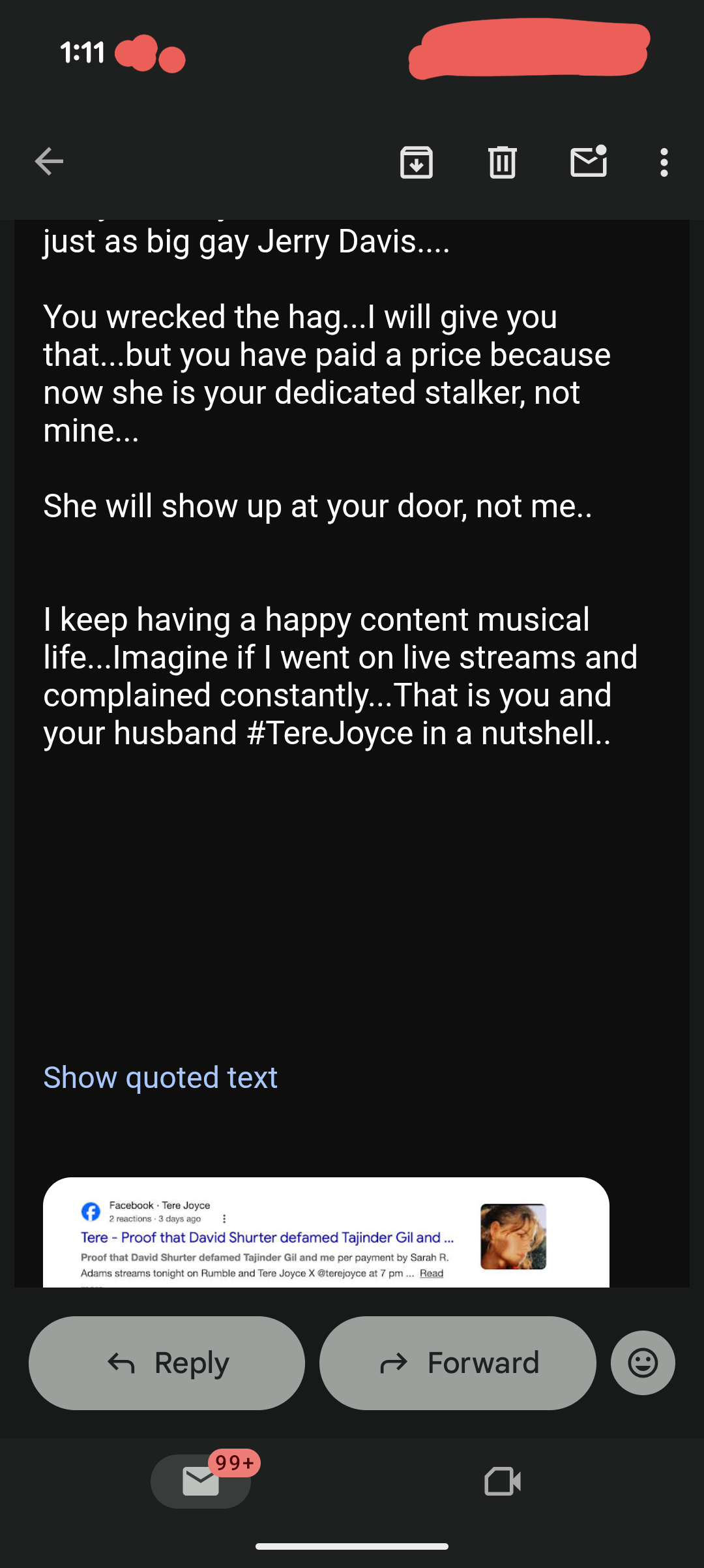704x1568 pixels.
Task: Switch to the Mail tab
Action: pyautogui.click(x=201, y=1481)
